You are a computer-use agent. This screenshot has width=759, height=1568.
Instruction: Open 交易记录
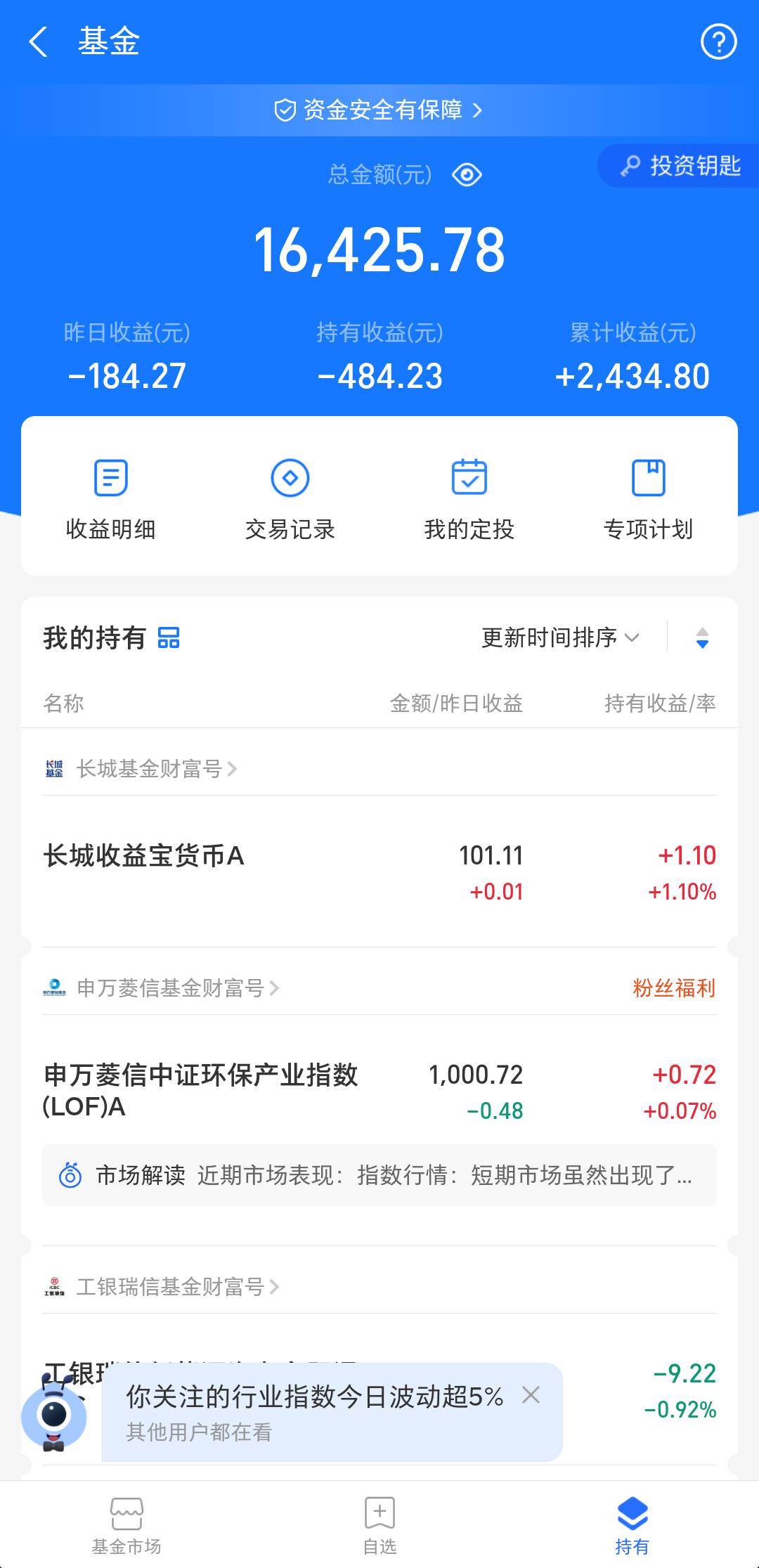290,499
